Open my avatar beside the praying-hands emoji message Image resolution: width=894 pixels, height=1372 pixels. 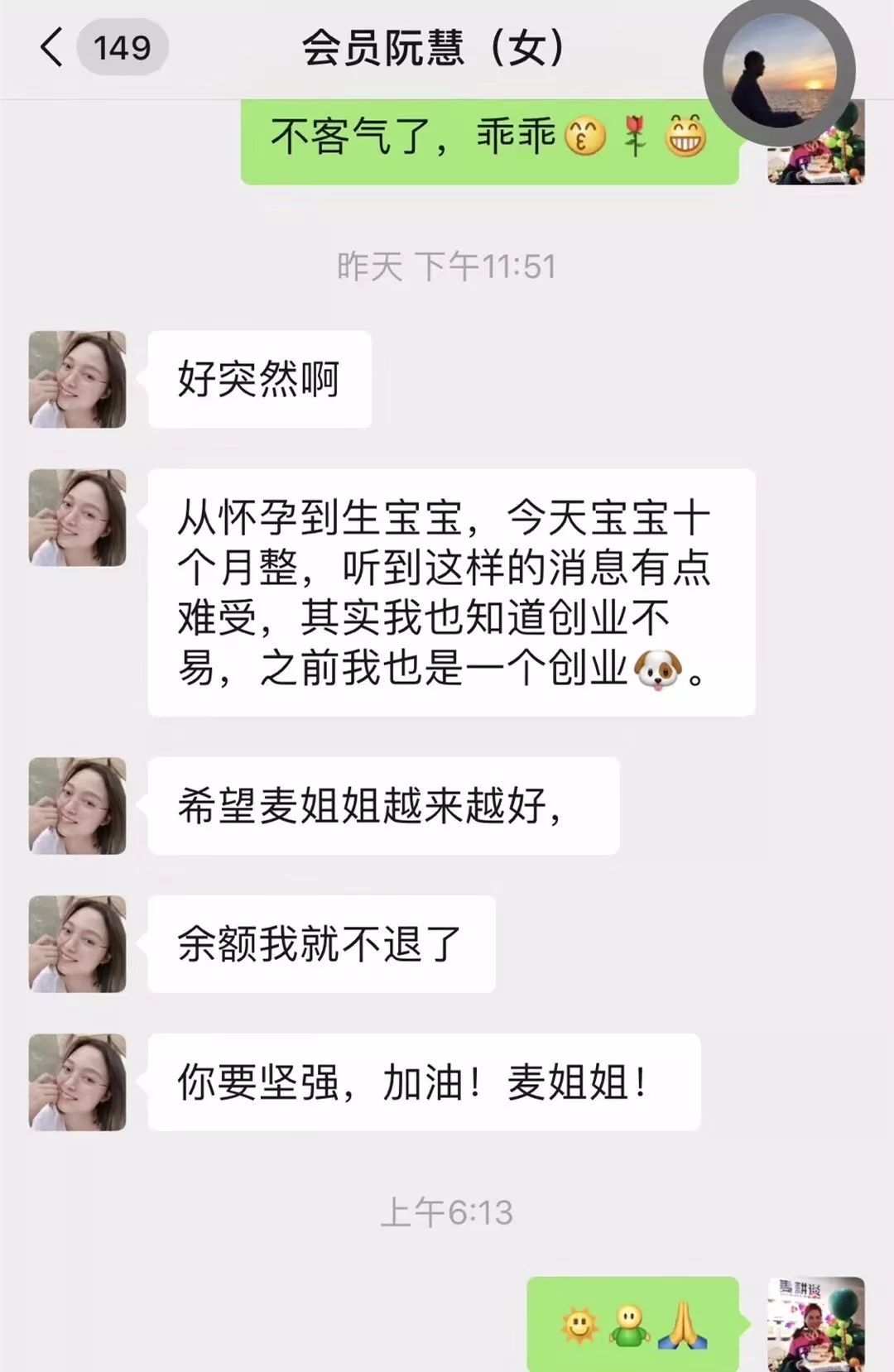point(815,1324)
